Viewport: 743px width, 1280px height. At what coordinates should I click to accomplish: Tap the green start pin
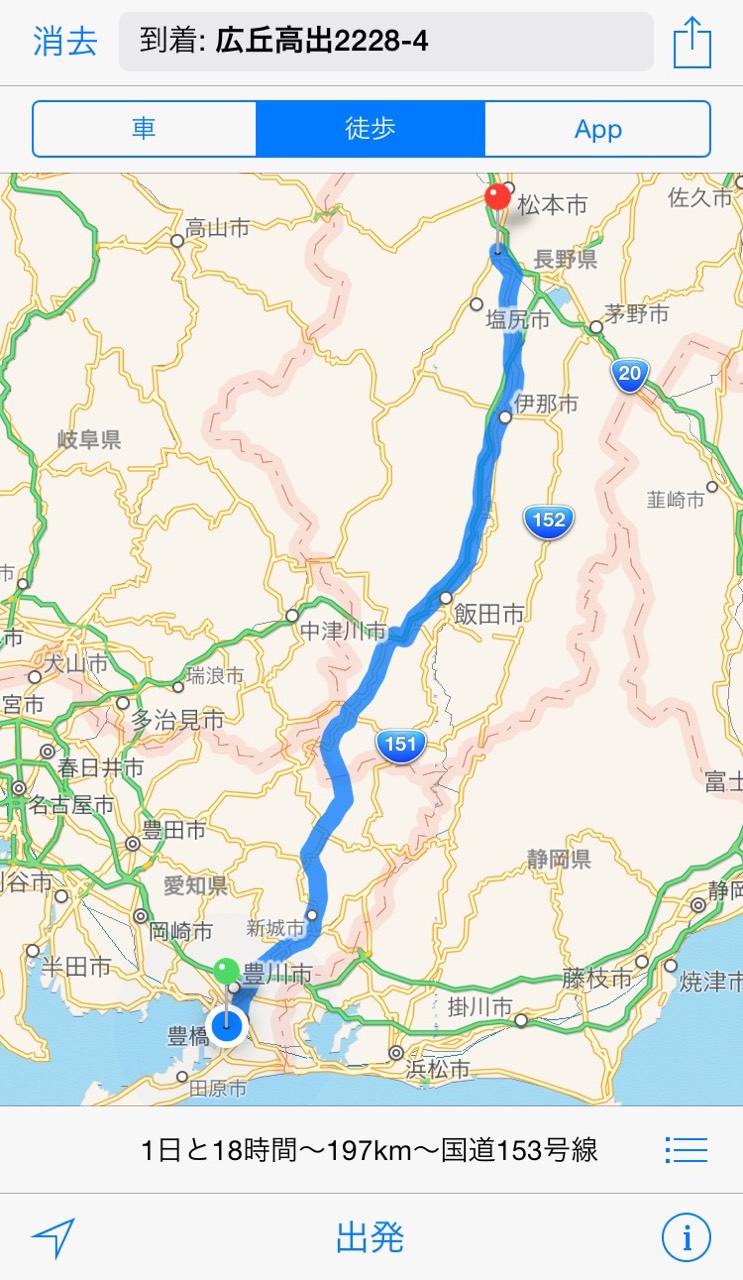(228, 970)
